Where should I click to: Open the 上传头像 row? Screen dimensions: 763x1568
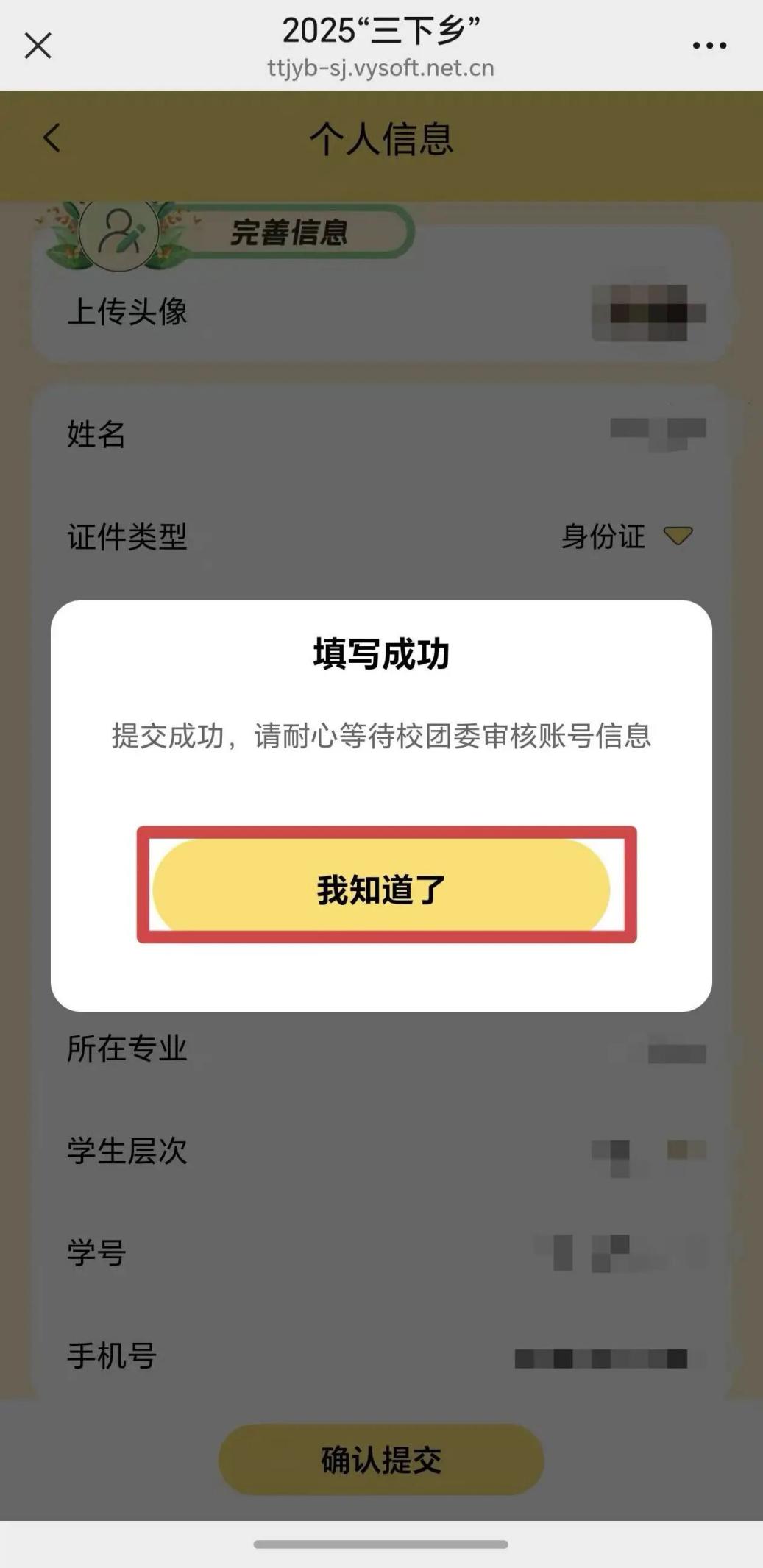click(381, 312)
